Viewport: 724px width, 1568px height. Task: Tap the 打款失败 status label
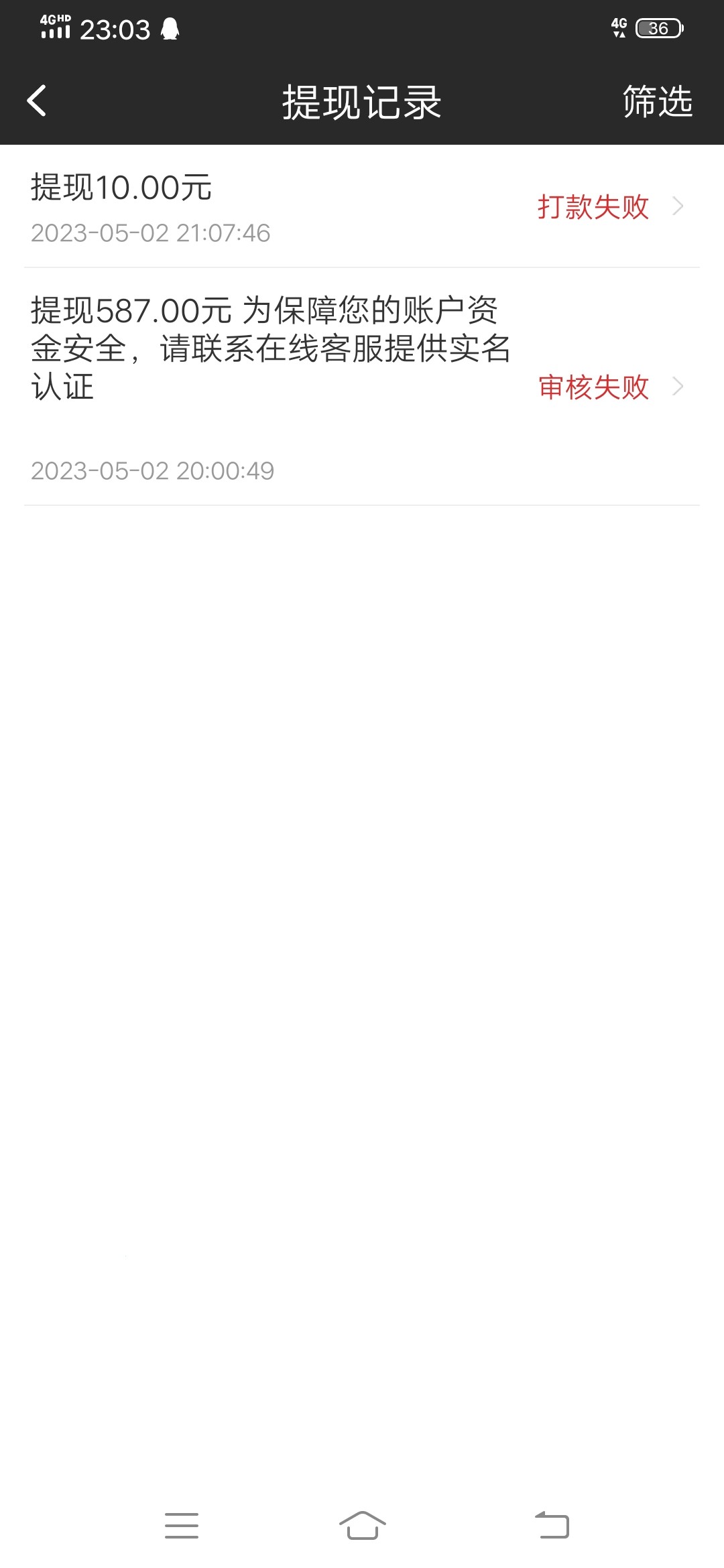(x=593, y=208)
